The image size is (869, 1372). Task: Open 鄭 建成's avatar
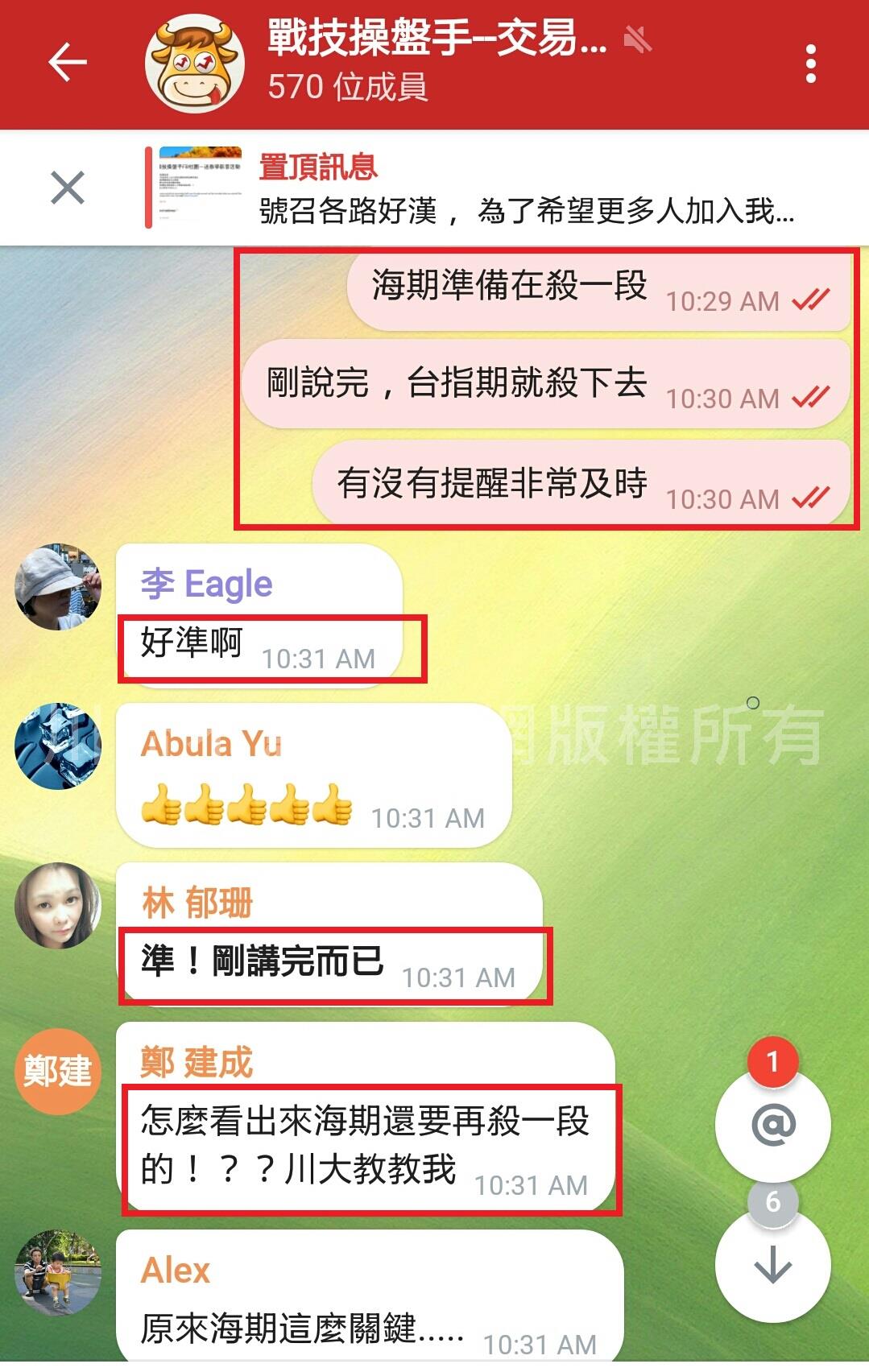(58, 1072)
